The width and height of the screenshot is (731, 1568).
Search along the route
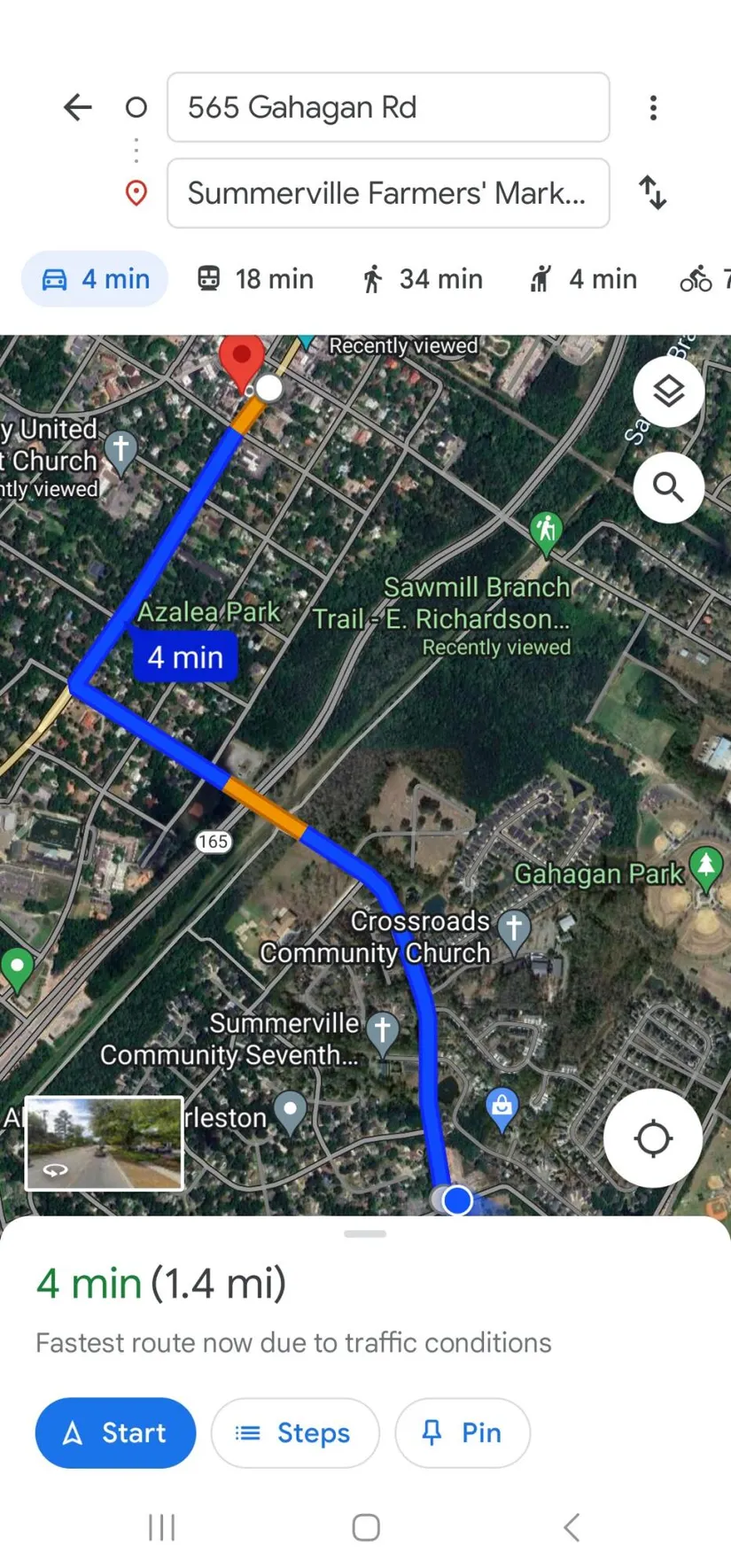(x=669, y=487)
